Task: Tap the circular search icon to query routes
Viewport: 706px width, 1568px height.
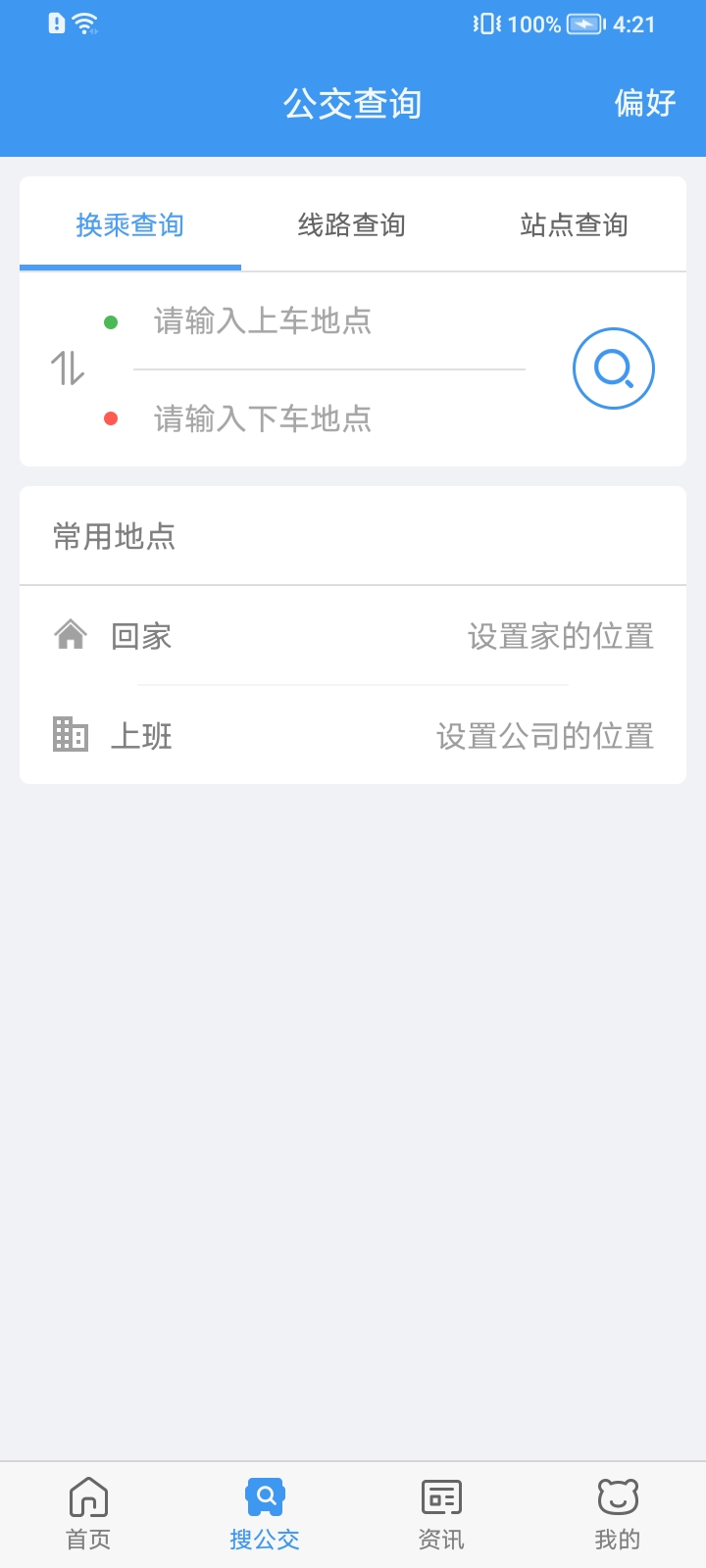Action: (613, 369)
